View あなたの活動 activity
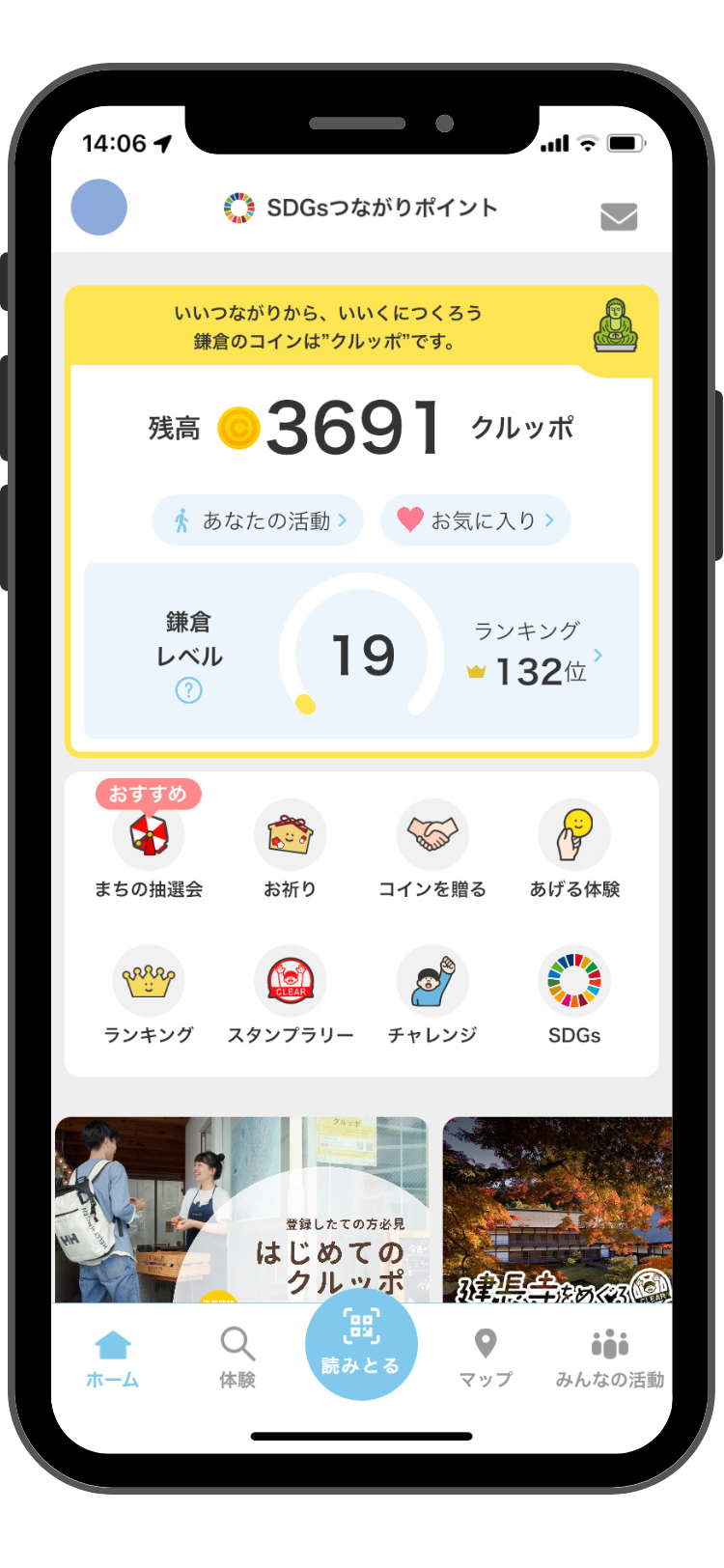Screen dimensions: 724x1568 pyautogui.click(x=259, y=521)
